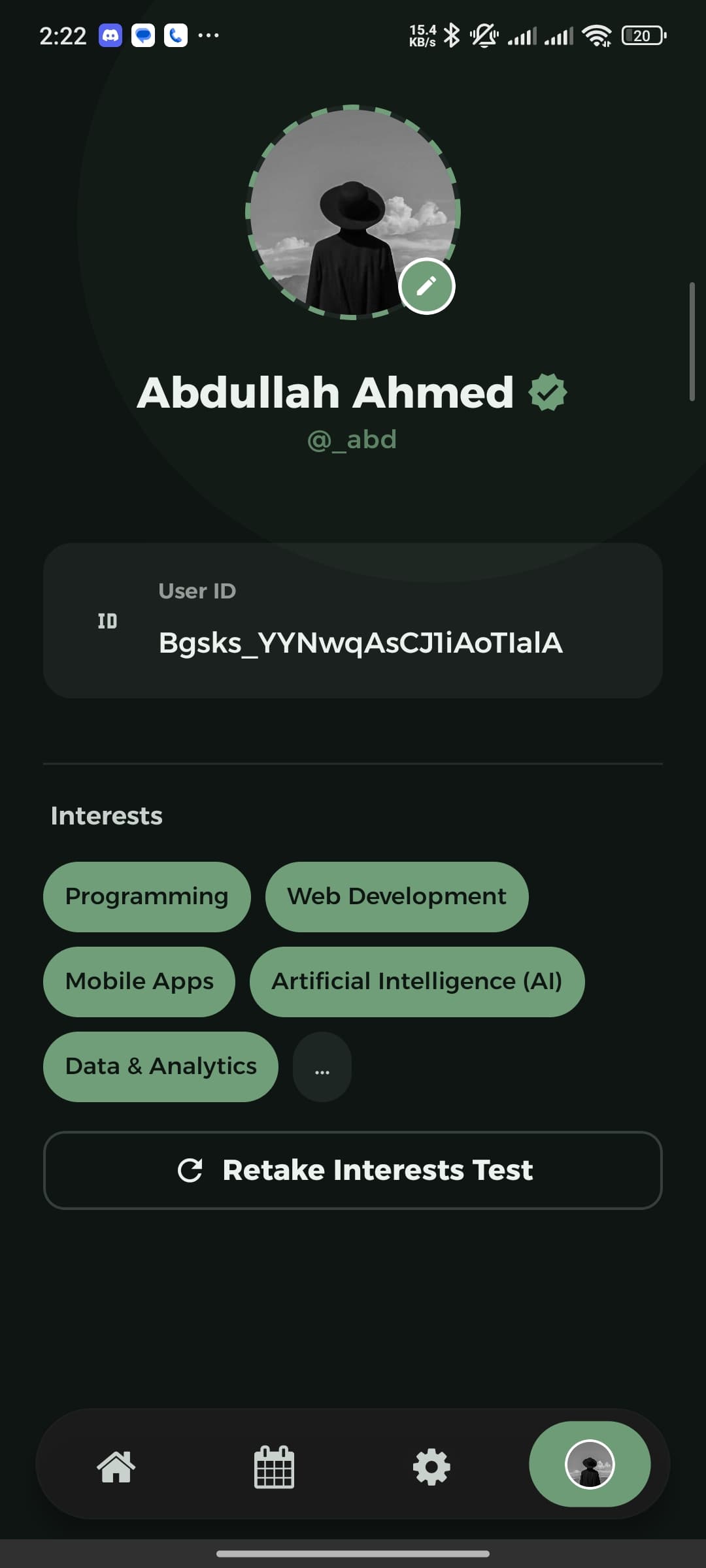Expand more interests with the ellipsis chip

(322, 1066)
